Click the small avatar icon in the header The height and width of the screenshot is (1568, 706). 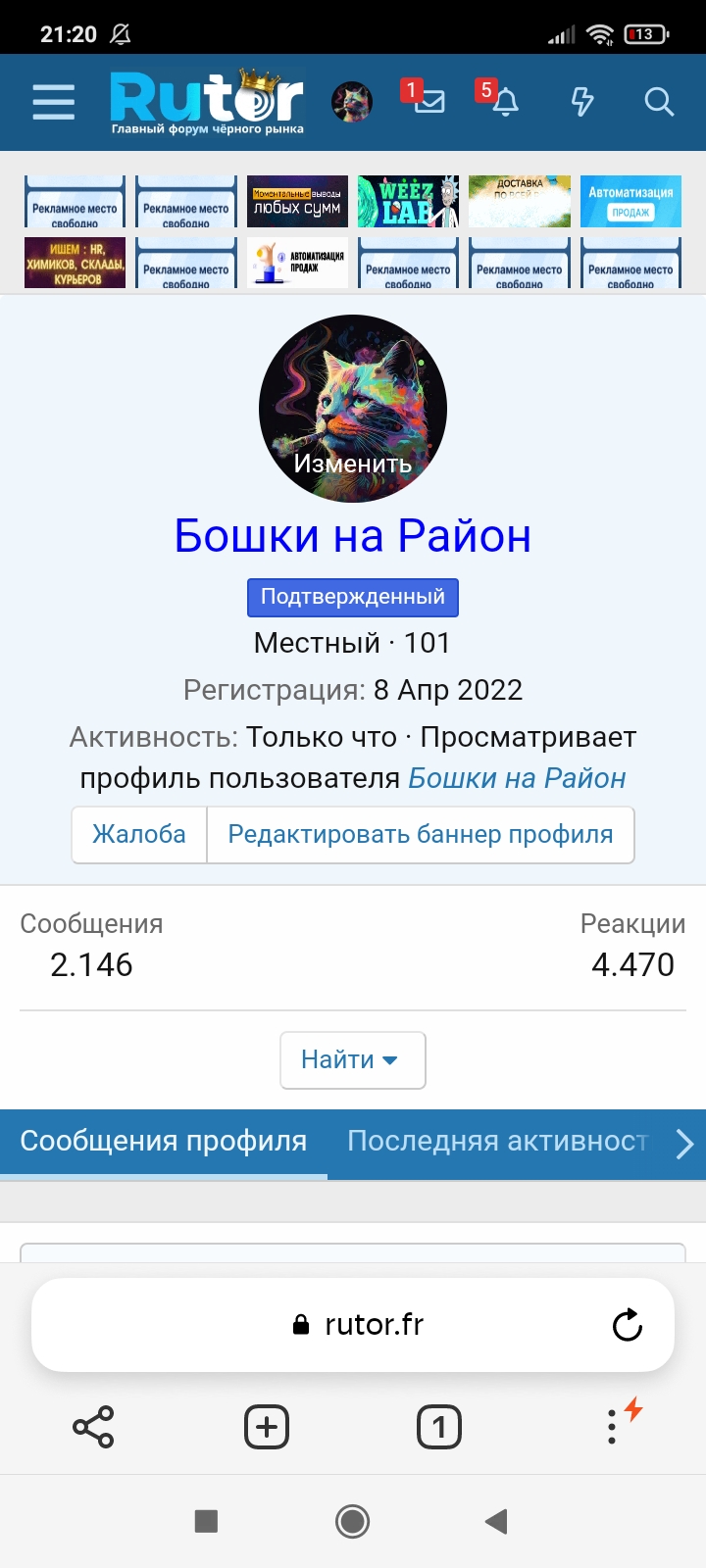click(x=351, y=102)
